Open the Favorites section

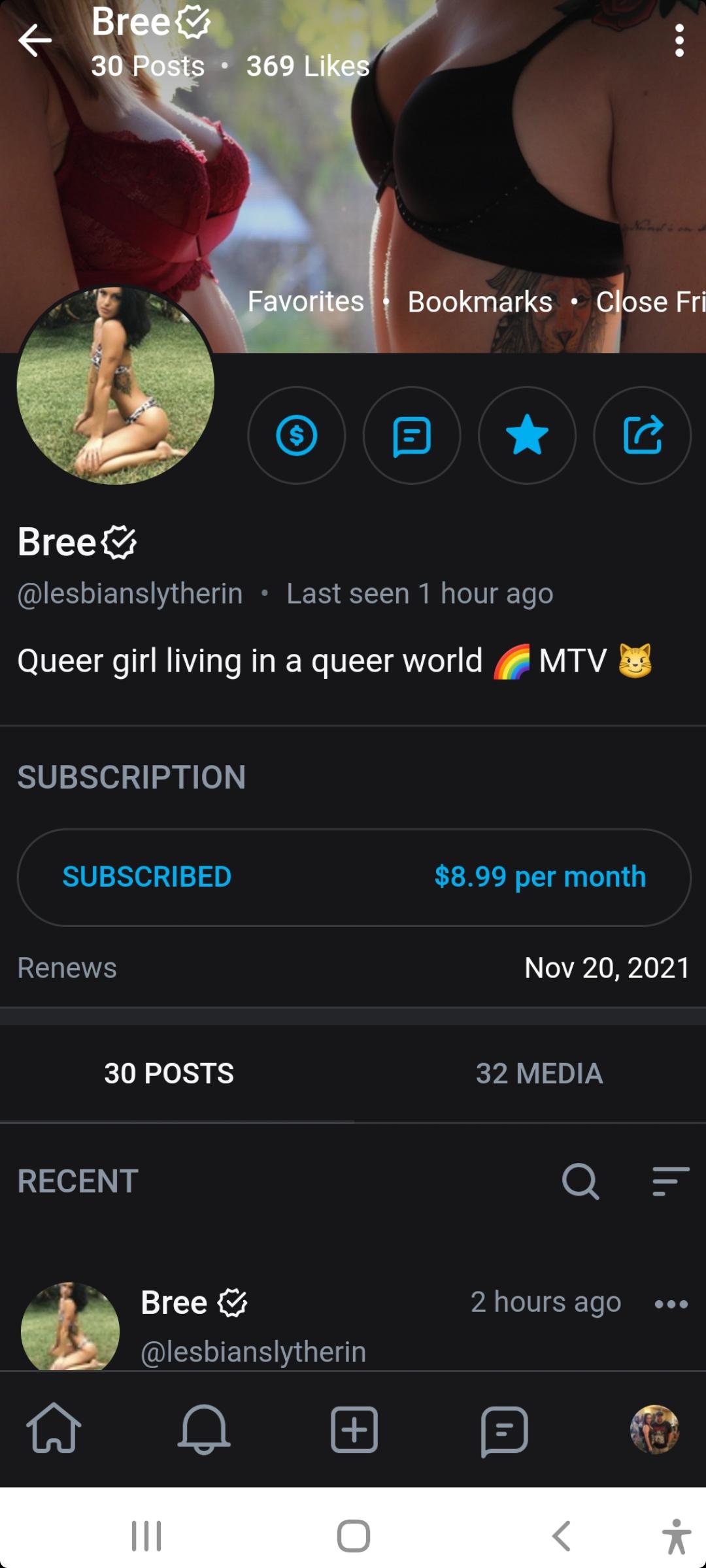[305, 301]
